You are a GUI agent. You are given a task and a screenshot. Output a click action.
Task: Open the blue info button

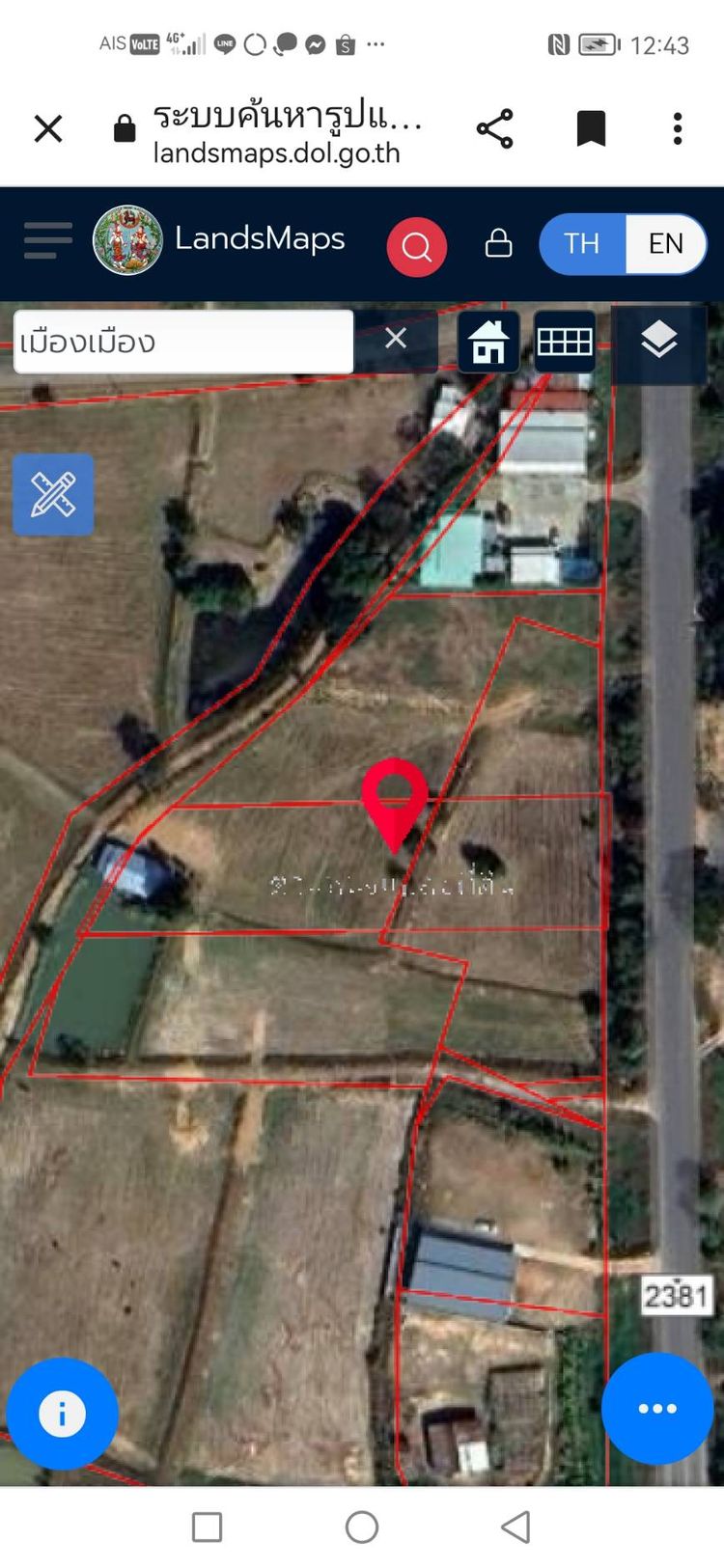click(62, 1414)
